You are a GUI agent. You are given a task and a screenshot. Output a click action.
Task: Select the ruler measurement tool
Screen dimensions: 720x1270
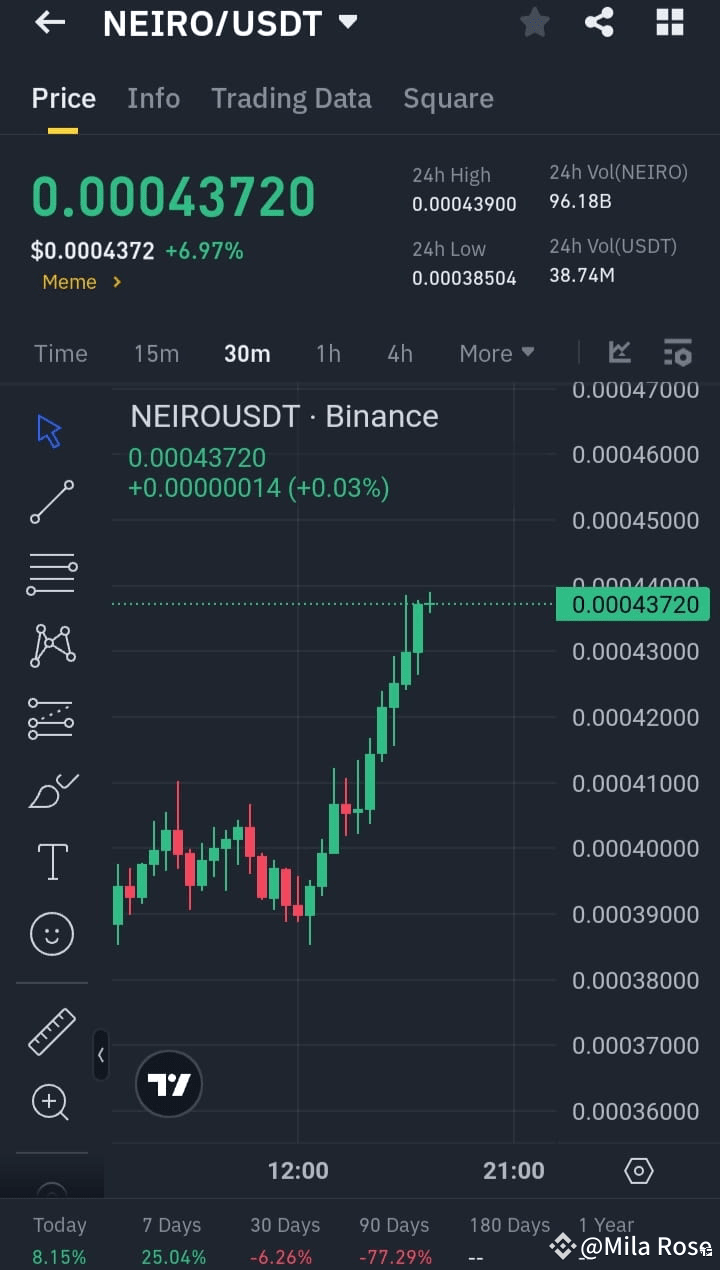point(51,1030)
